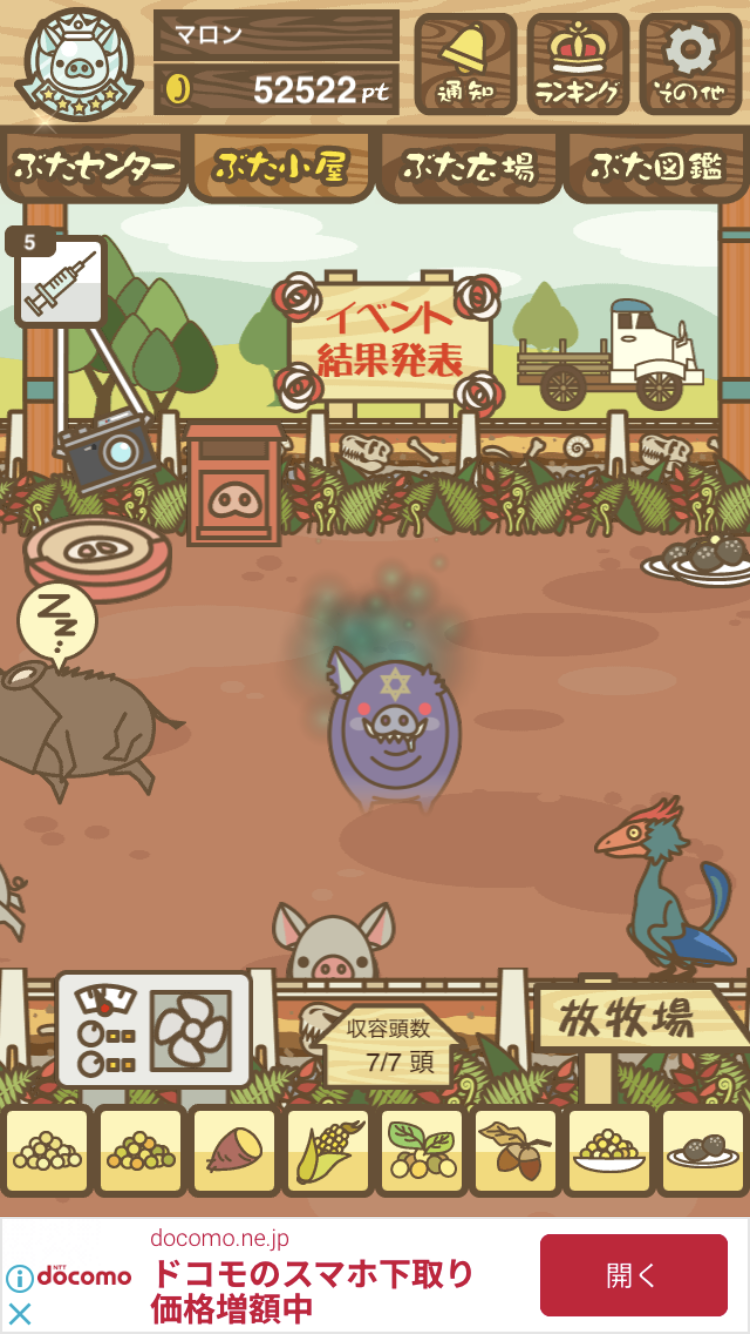Switch to ぶたセンター tab
This screenshot has width=750, height=1334.
point(94,166)
